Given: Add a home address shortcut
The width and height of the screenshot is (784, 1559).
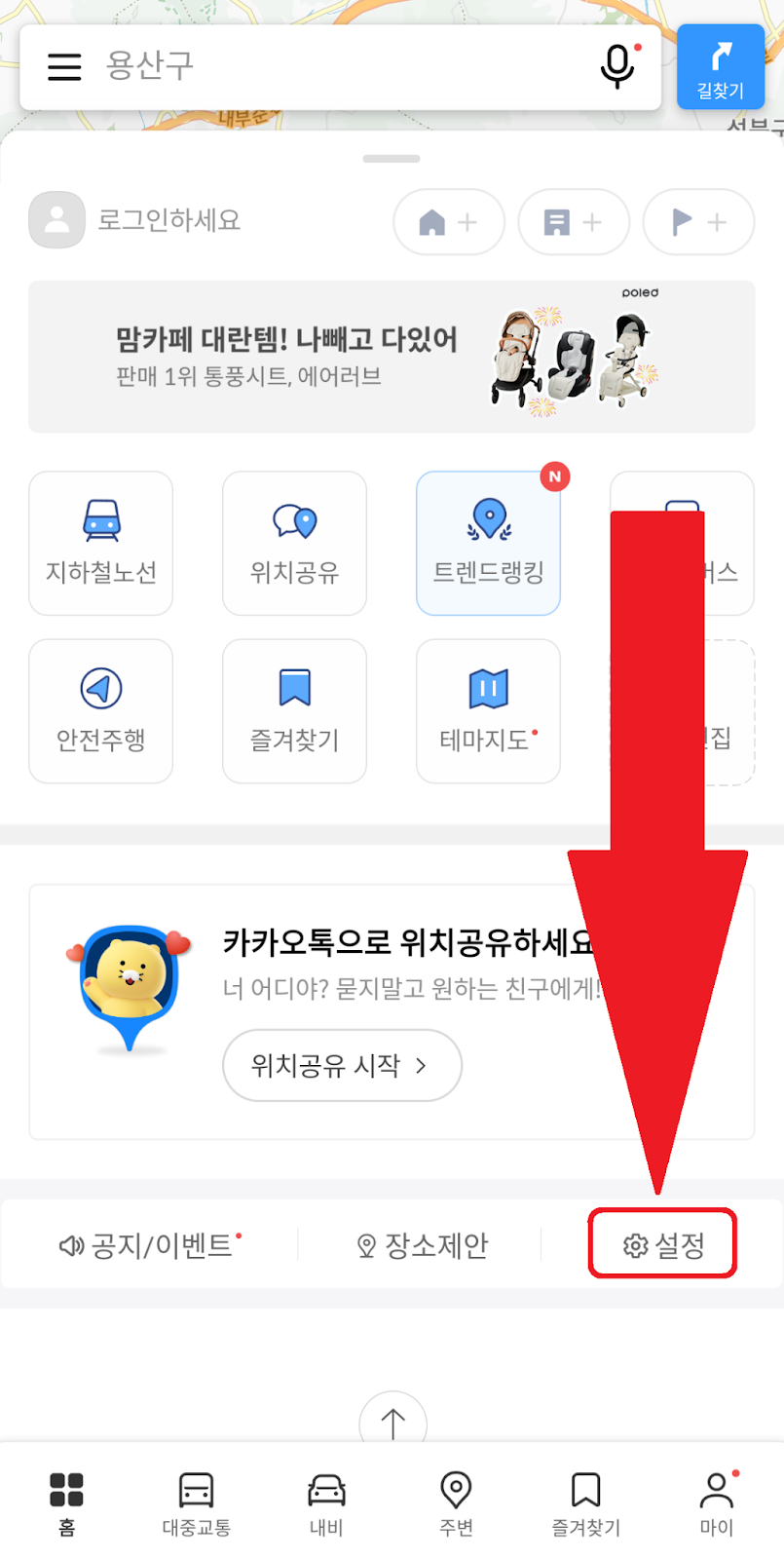Looking at the screenshot, I should [x=449, y=222].
